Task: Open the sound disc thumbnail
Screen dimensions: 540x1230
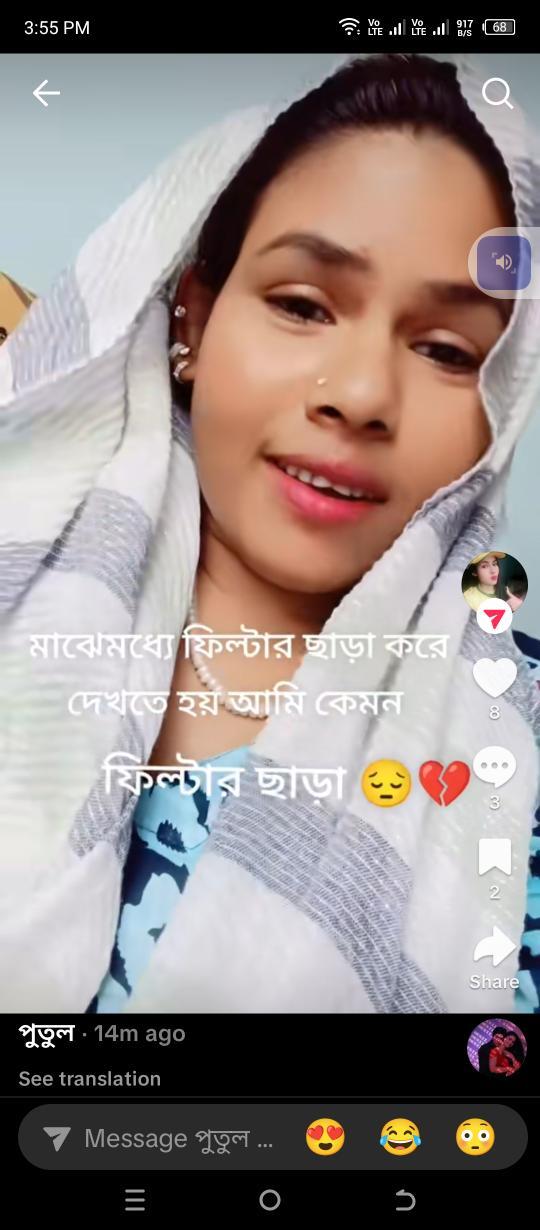Action: (x=497, y=1047)
